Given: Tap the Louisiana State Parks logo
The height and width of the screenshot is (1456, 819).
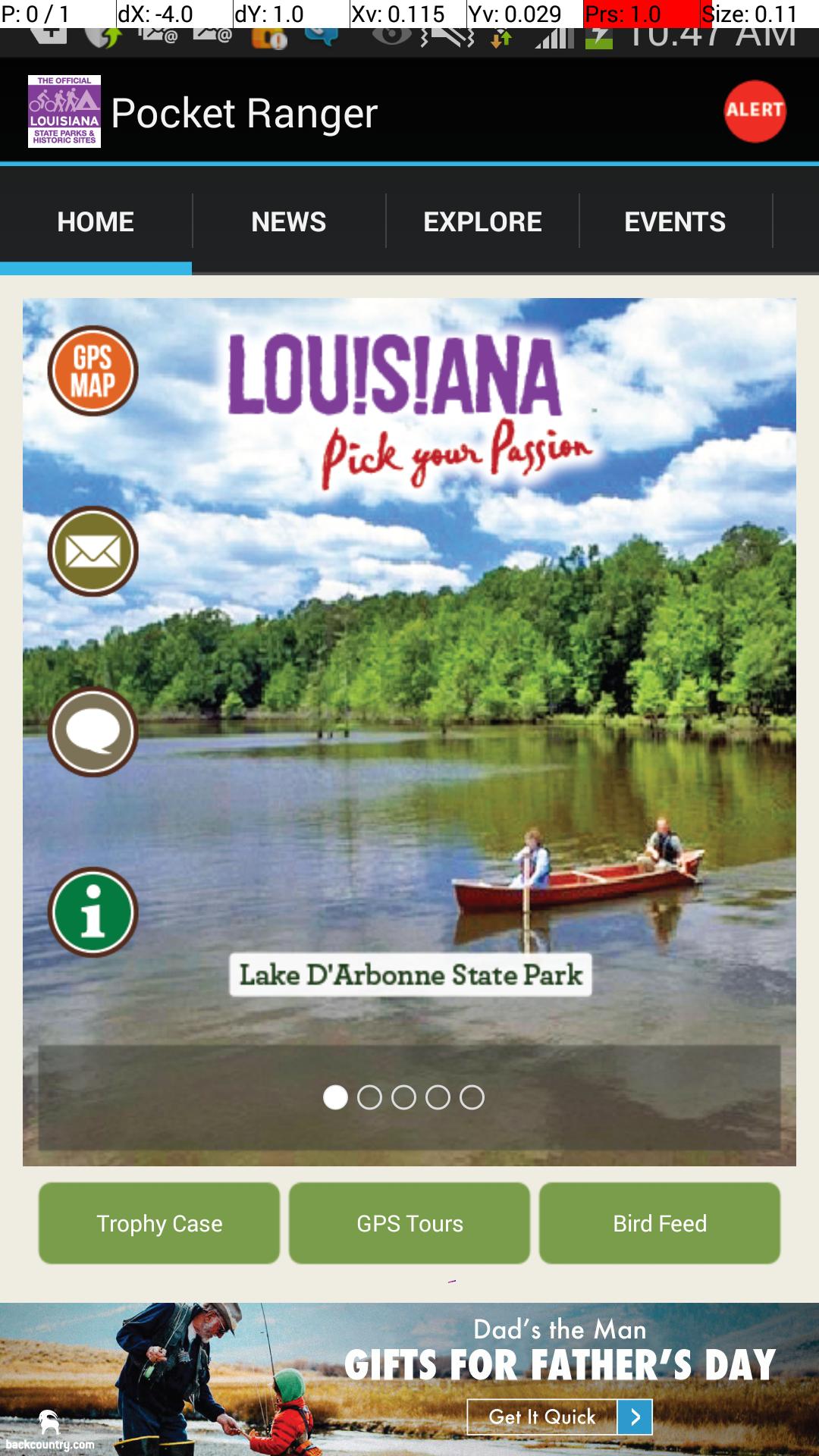Looking at the screenshot, I should [64, 111].
